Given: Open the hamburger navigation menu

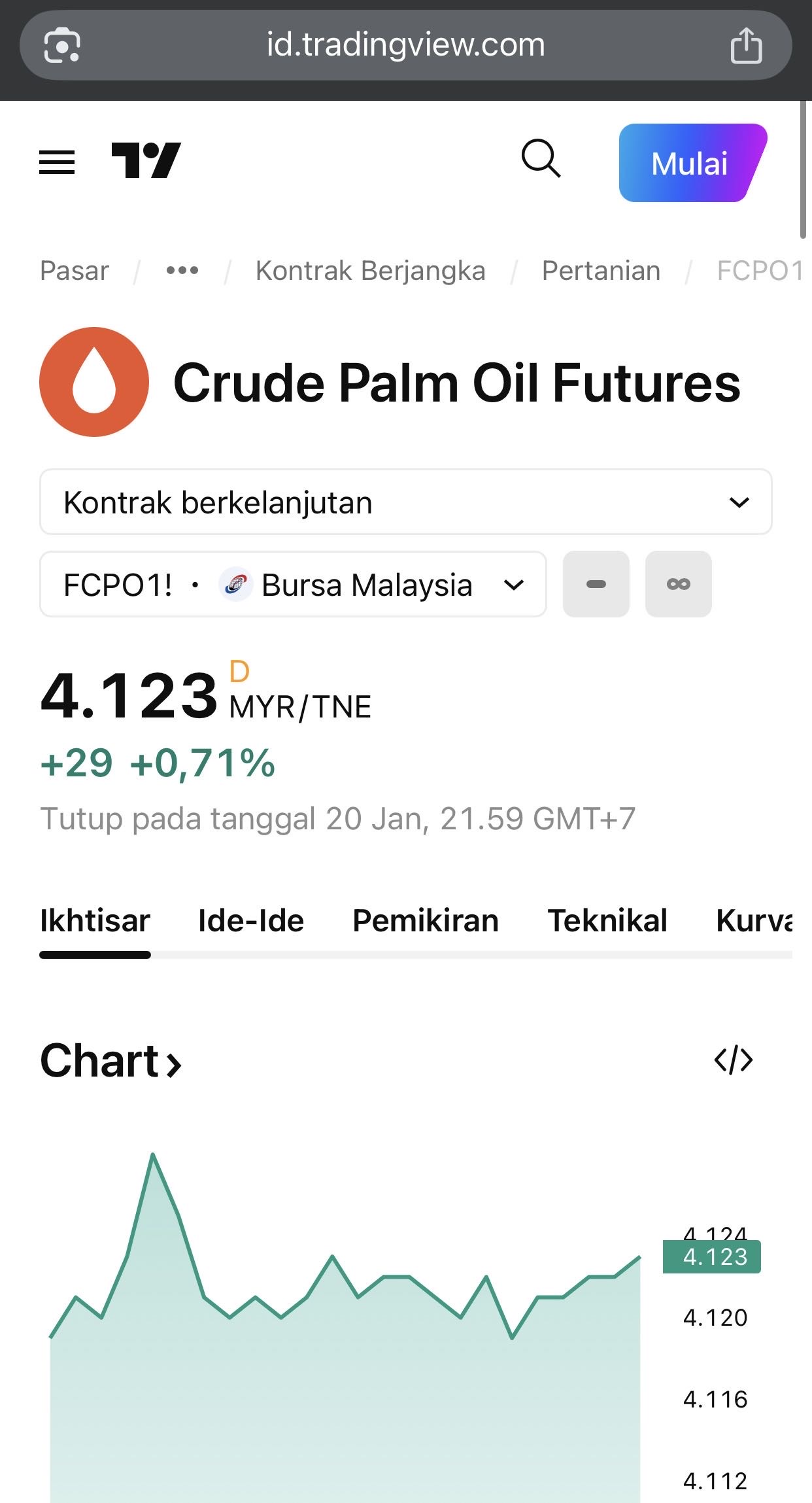Looking at the screenshot, I should coord(57,162).
